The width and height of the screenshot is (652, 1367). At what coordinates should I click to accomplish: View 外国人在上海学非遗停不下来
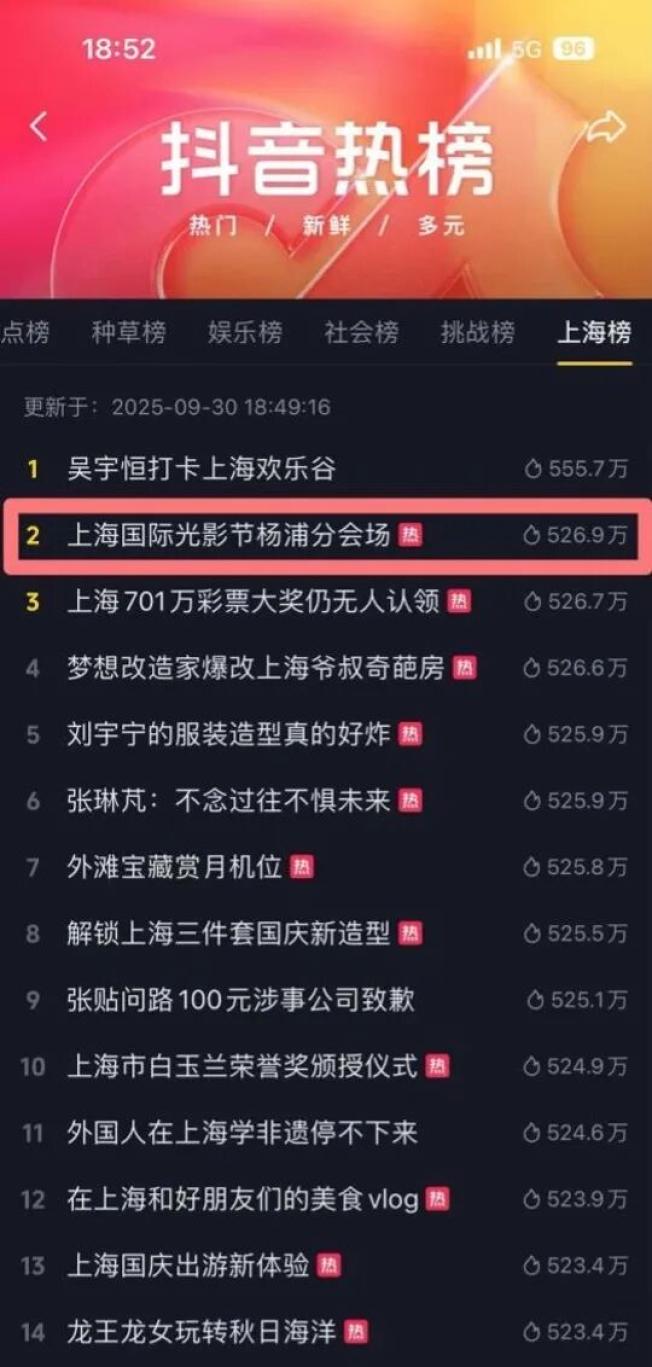[x=242, y=1133]
